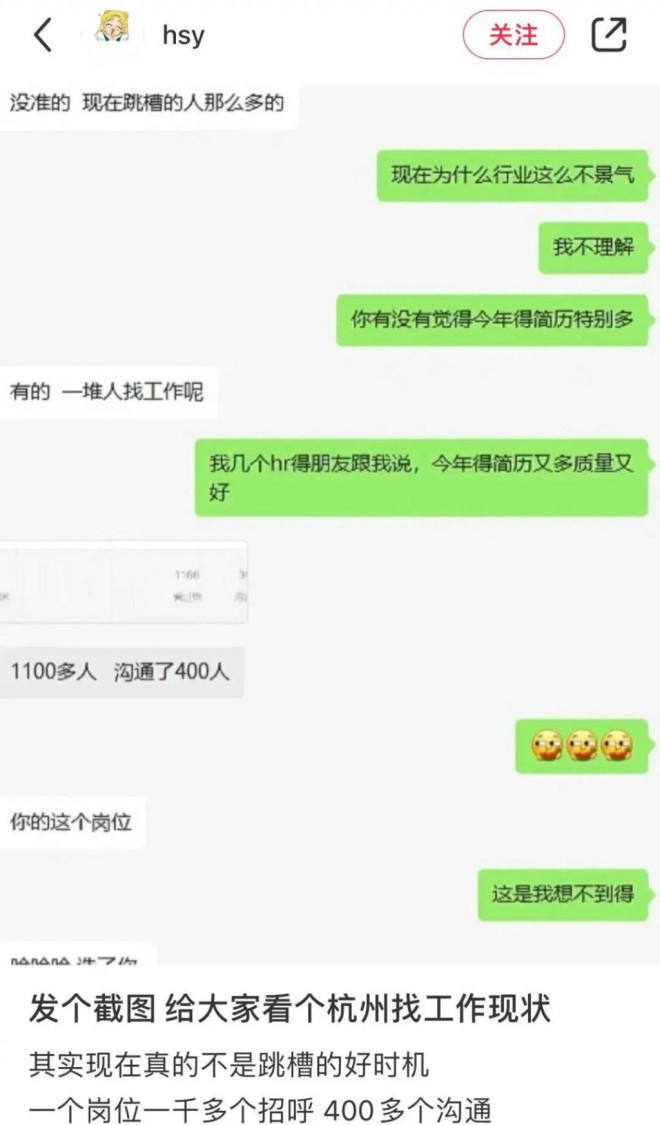Follow hsy with the 关注 button
The height and width of the screenshot is (1125, 660).
(x=513, y=36)
